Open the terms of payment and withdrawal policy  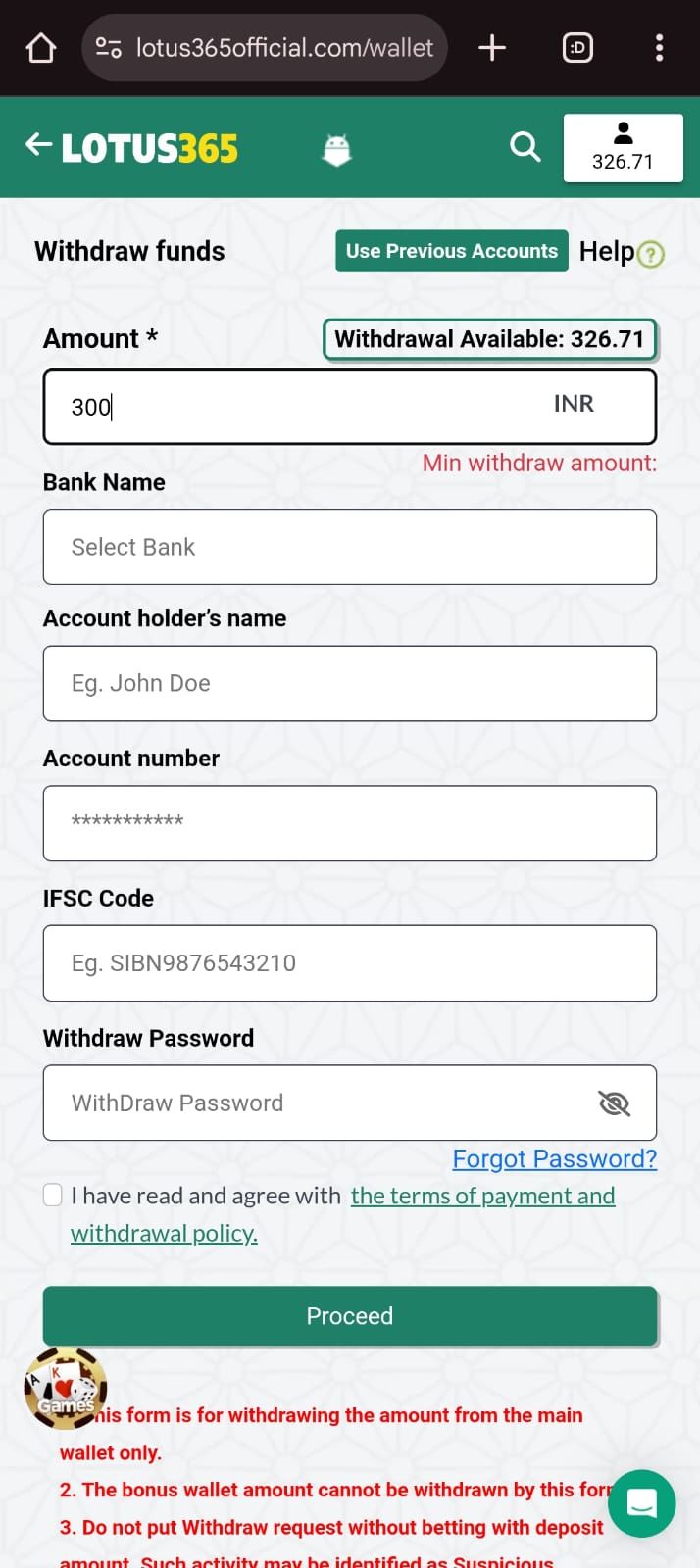click(x=482, y=1196)
